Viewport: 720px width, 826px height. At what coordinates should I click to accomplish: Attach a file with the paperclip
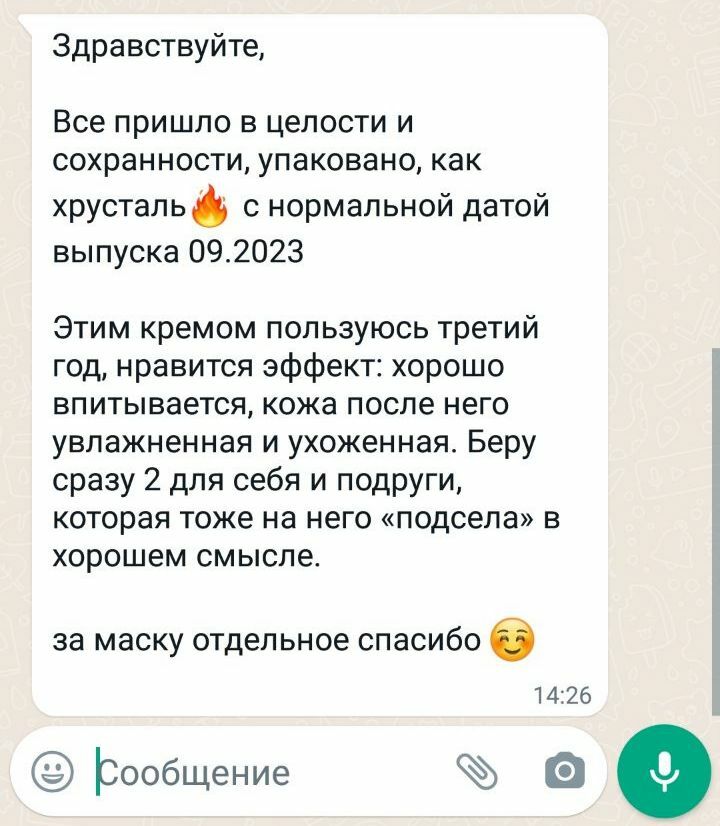pos(477,771)
